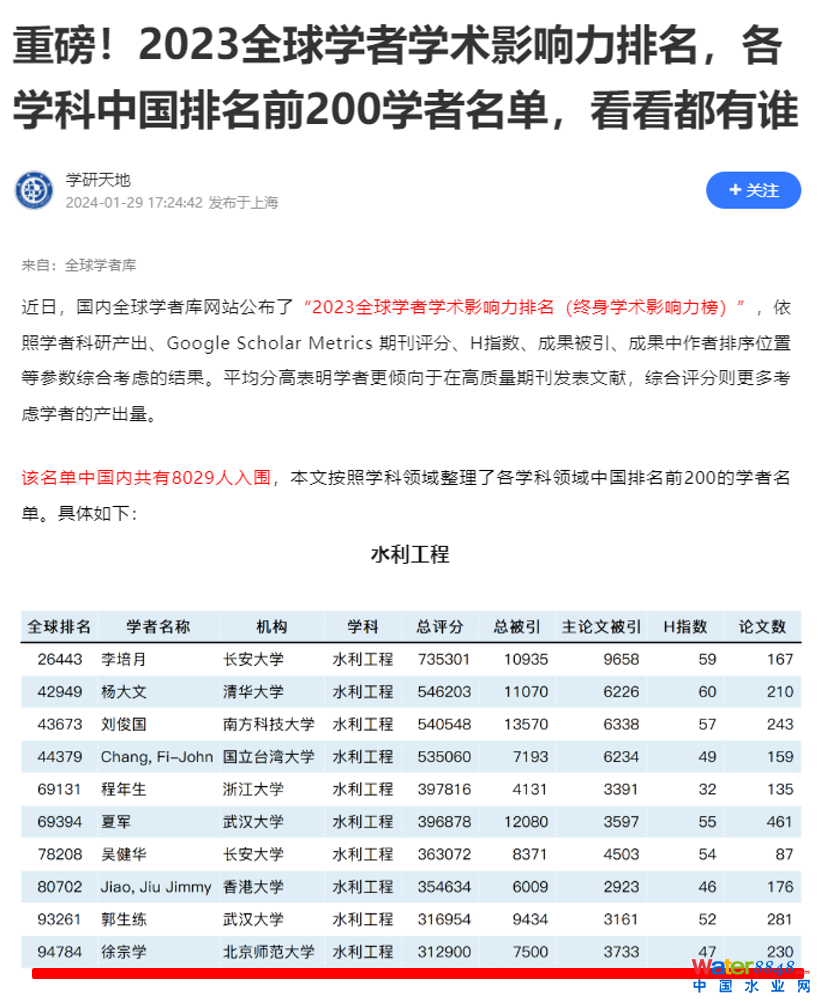The width and height of the screenshot is (820, 1003).
Task: Open the 学研天地 author avatar
Action: [x=34, y=190]
